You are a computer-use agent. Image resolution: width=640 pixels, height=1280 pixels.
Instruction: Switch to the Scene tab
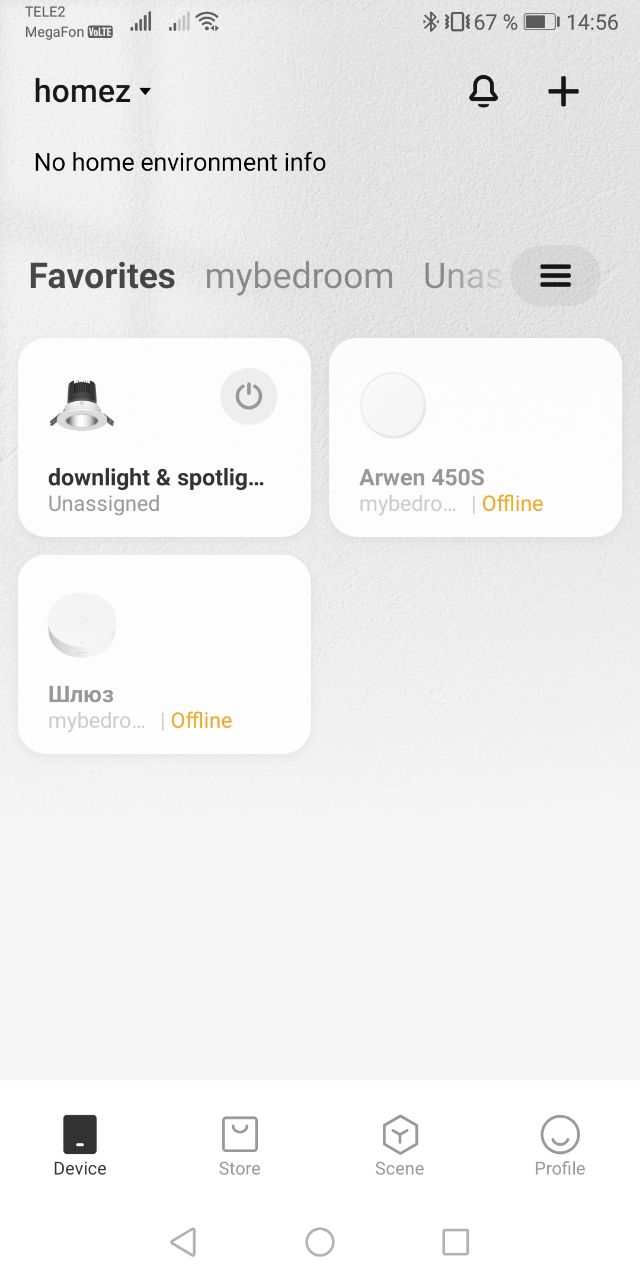tap(400, 1146)
